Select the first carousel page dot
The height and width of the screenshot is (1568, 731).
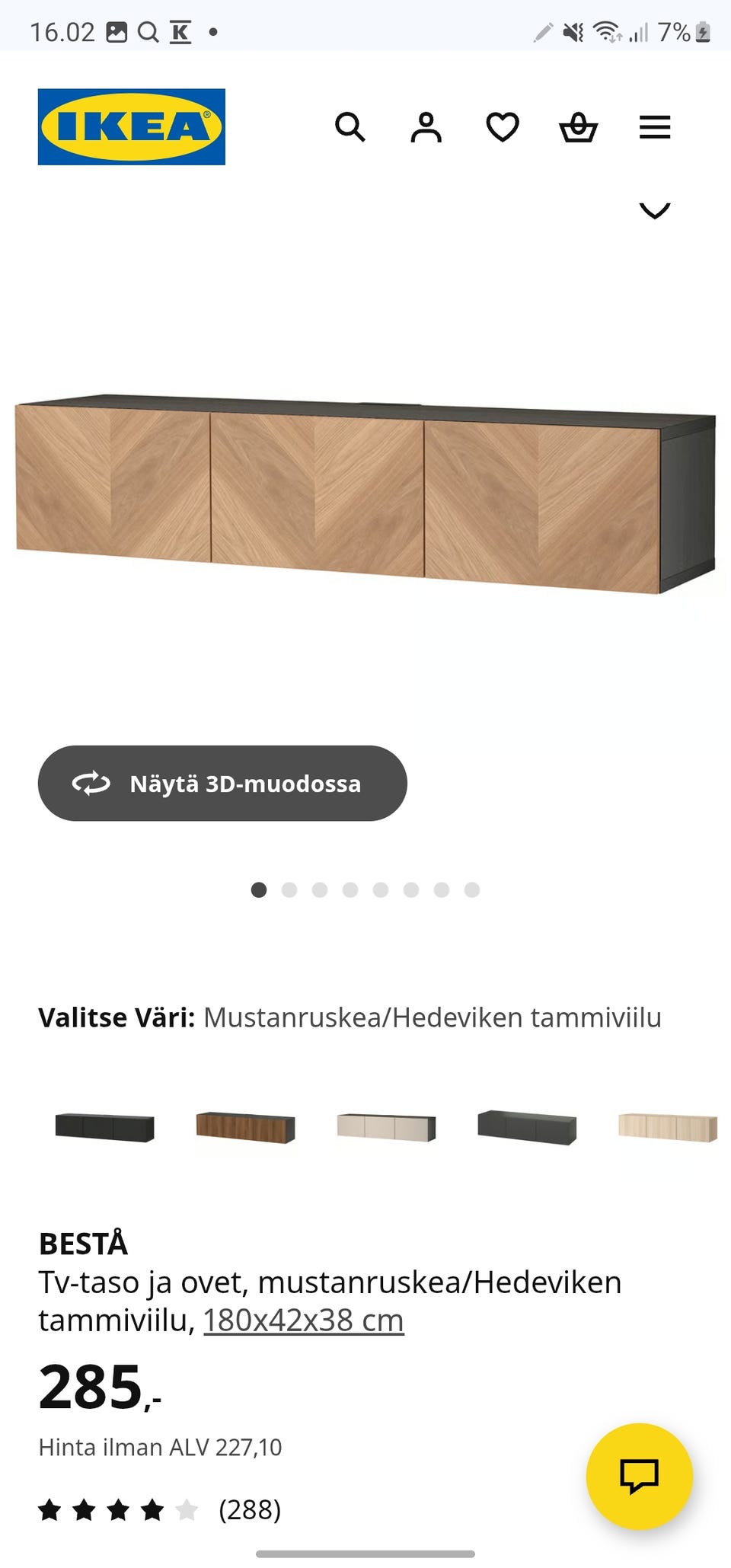click(x=260, y=889)
